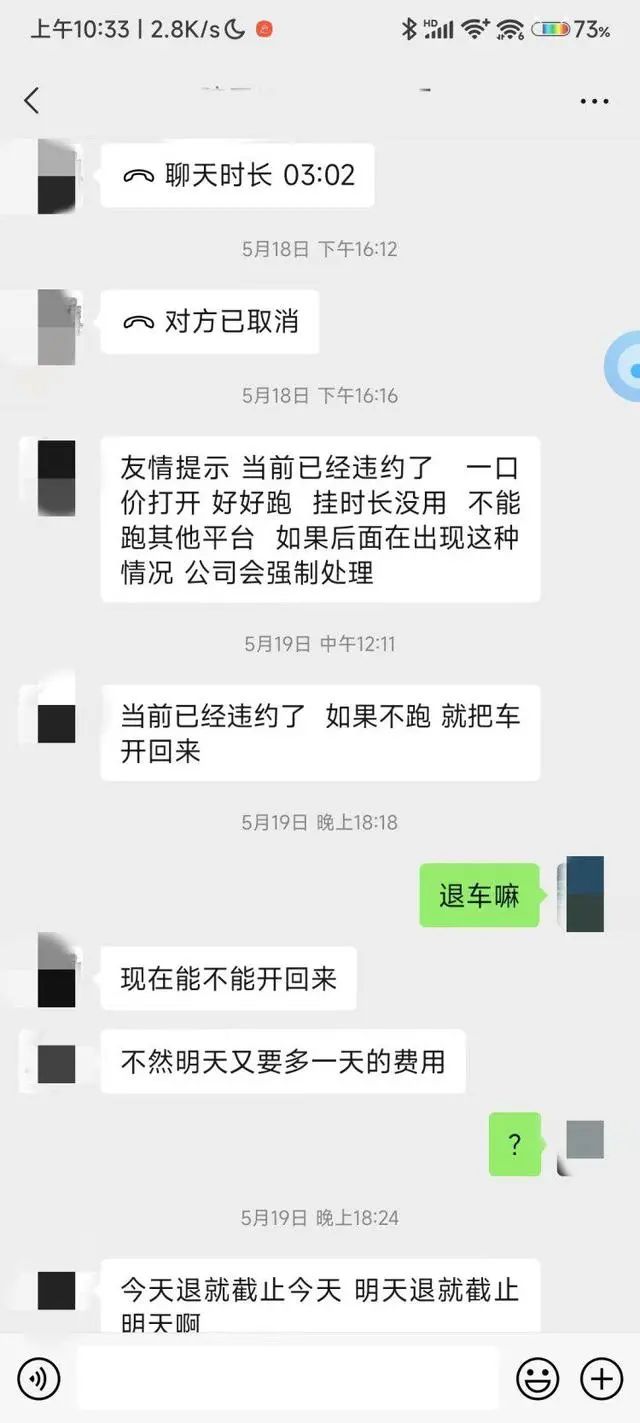Go back using the top-left arrow
The width and height of the screenshot is (640, 1423).
pyautogui.click(x=32, y=100)
